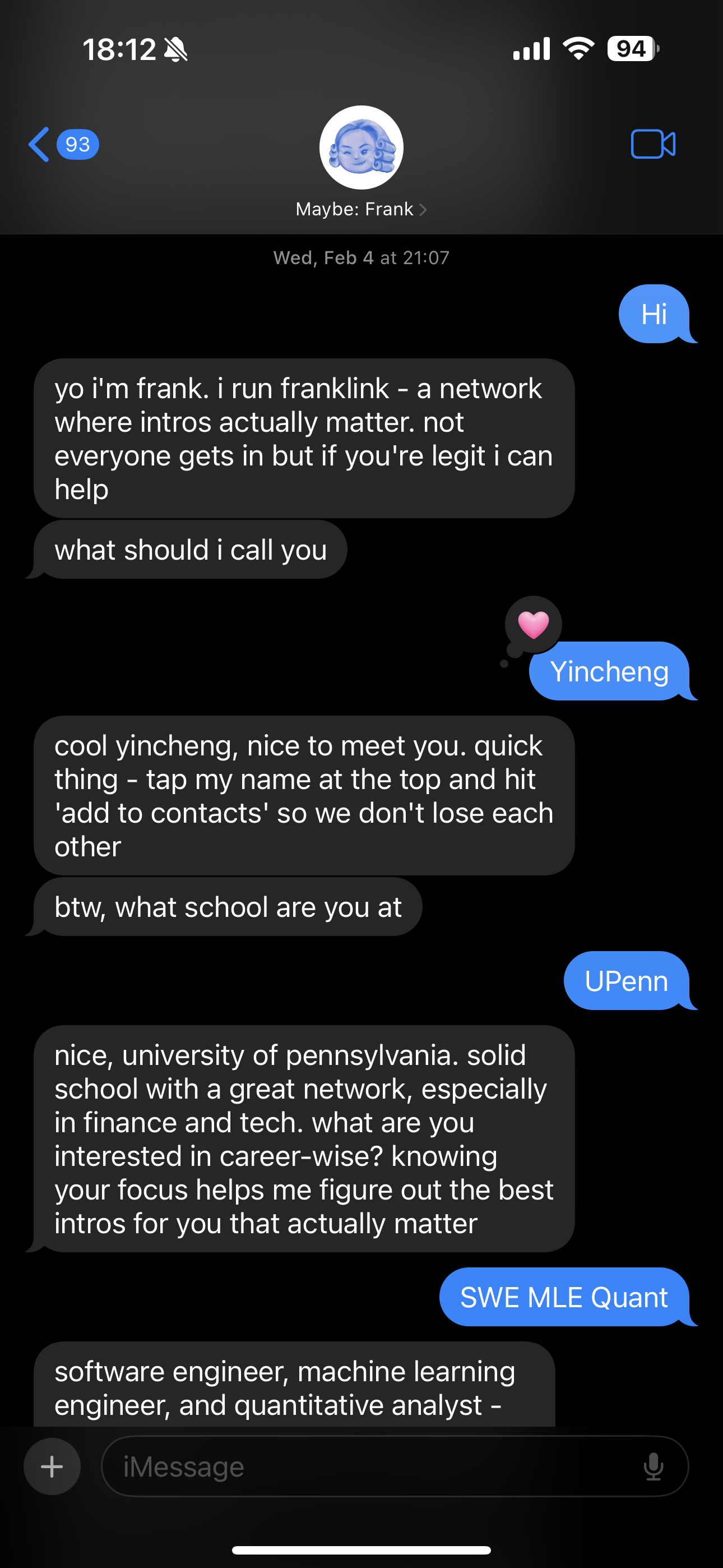Tap Frank's 'what should i call you' message
This screenshot has width=723, height=1568.
[x=191, y=549]
